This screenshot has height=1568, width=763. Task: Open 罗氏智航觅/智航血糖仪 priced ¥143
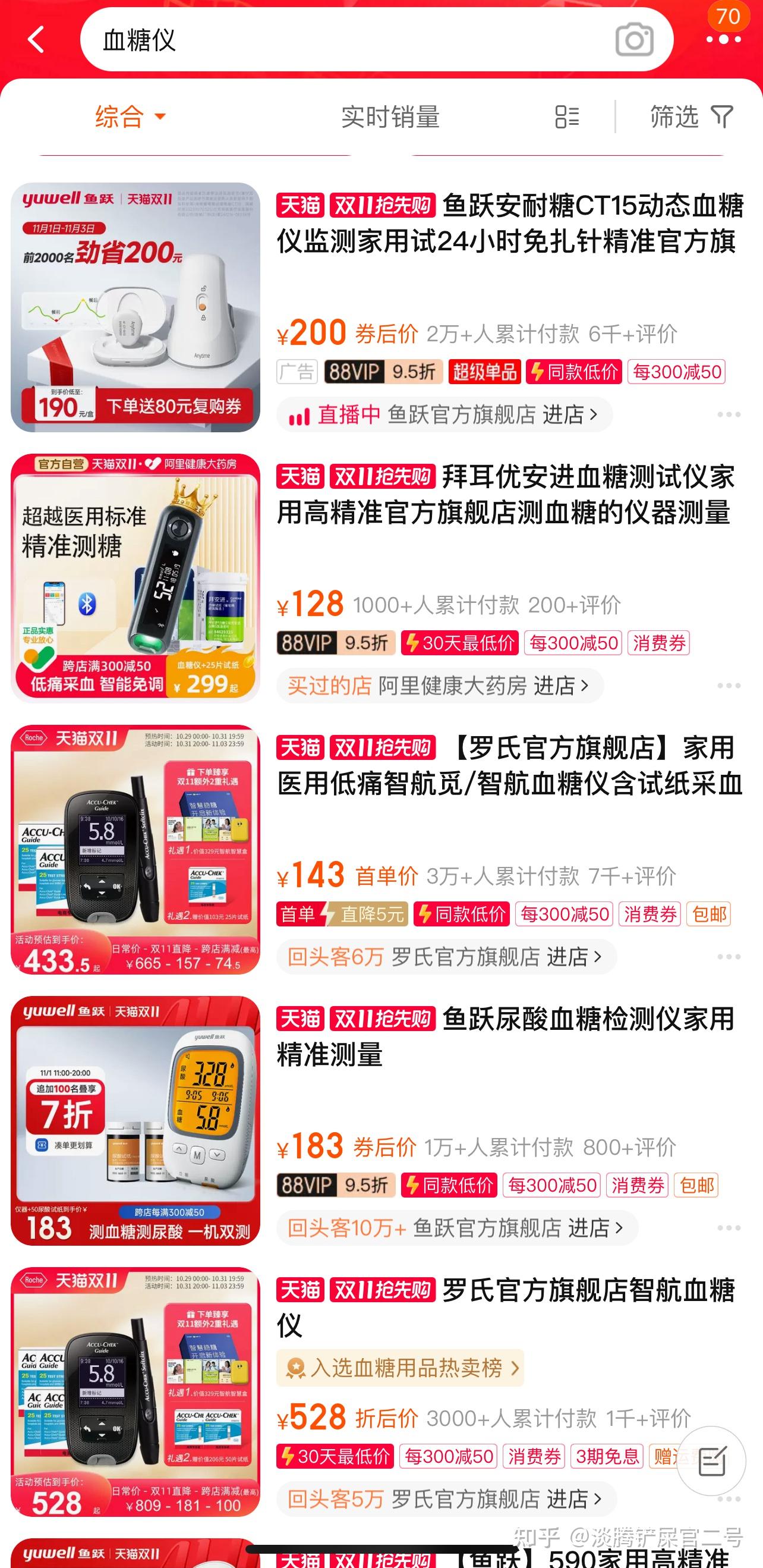(x=509, y=766)
